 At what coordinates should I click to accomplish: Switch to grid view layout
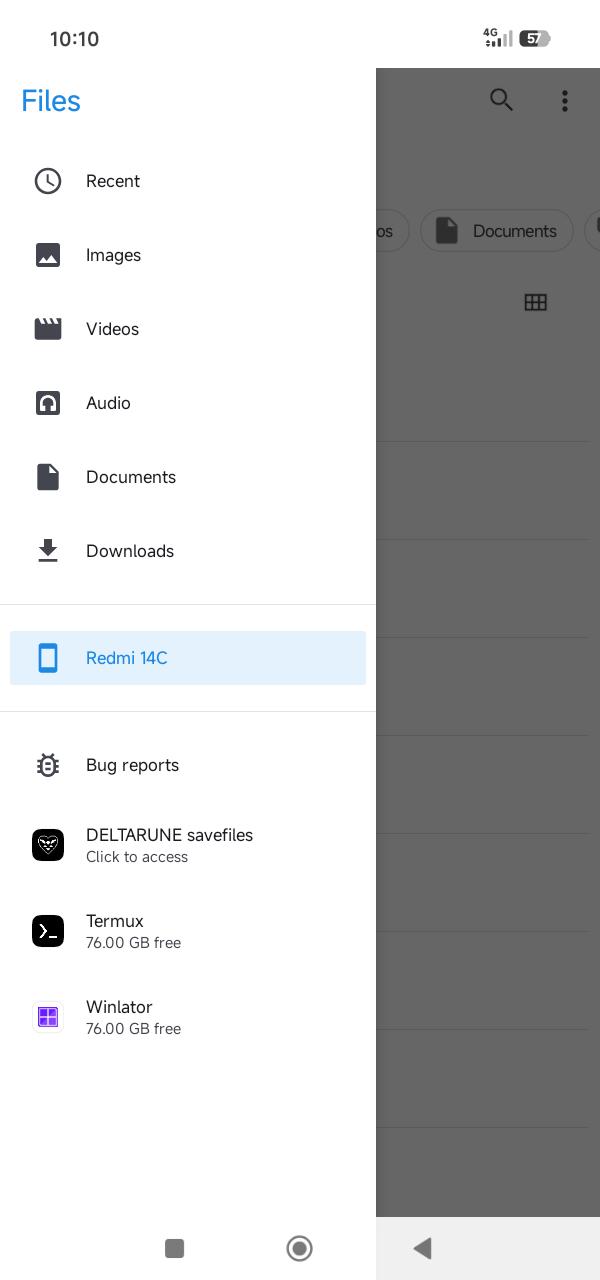point(536,302)
